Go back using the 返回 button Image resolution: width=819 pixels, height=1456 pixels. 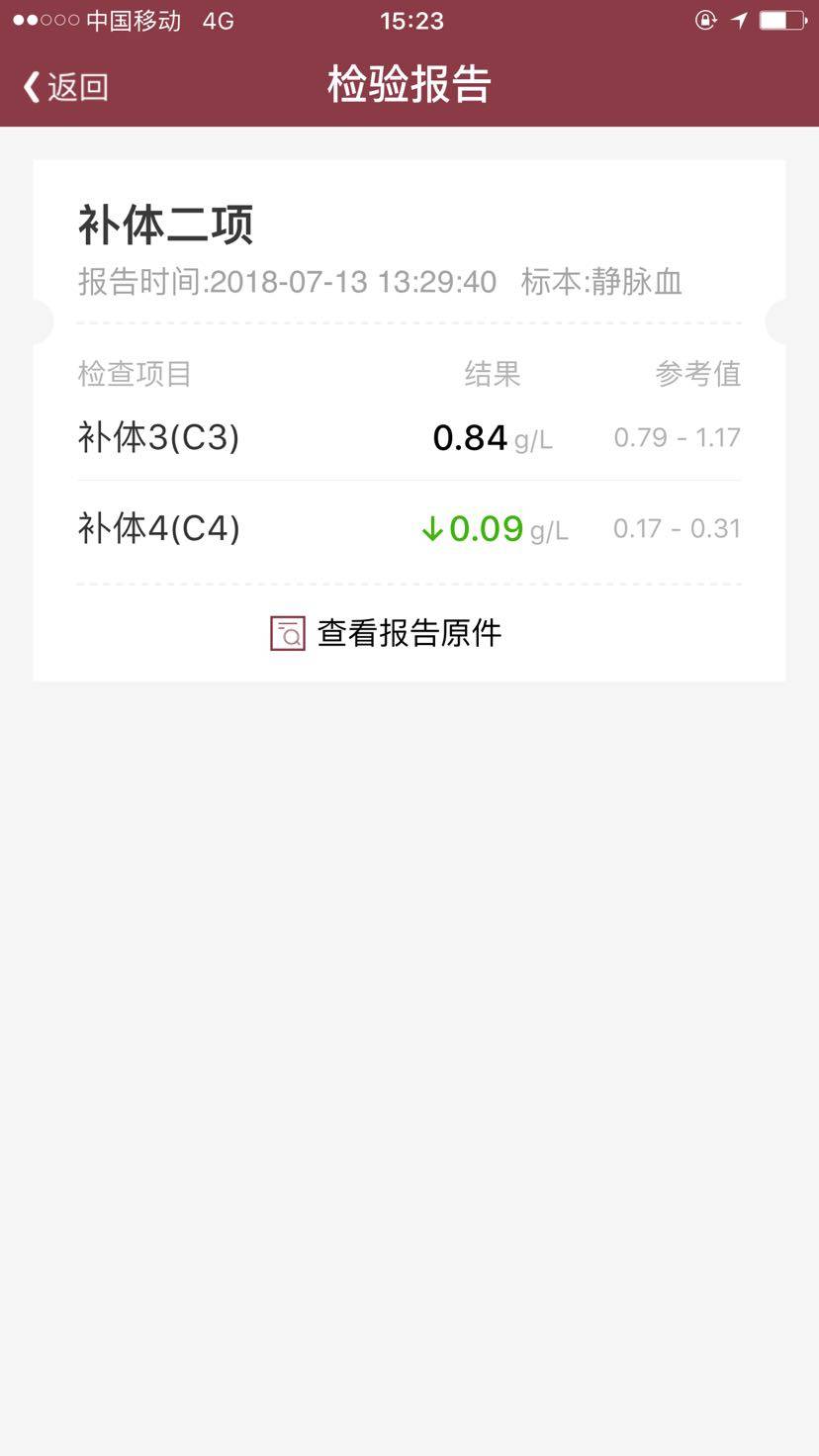tap(65, 87)
